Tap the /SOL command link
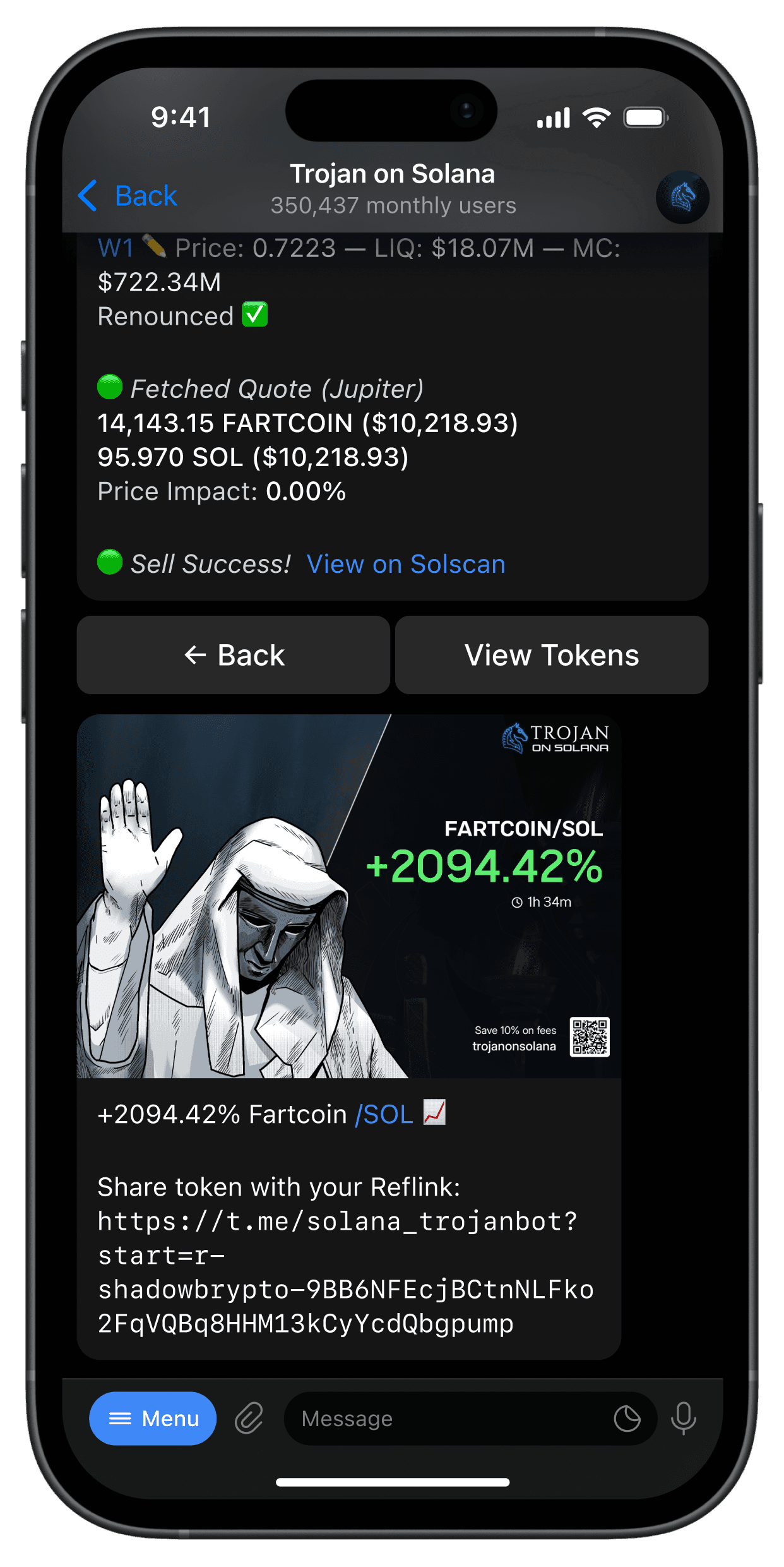 click(x=383, y=1114)
